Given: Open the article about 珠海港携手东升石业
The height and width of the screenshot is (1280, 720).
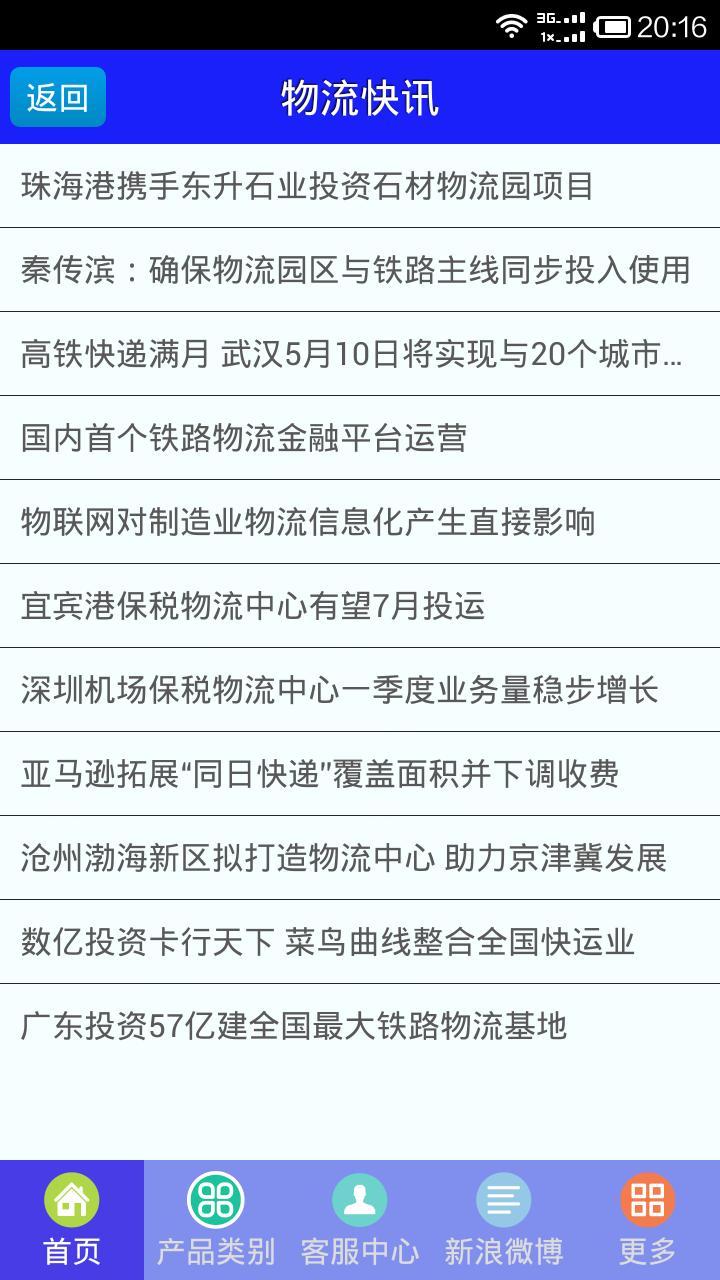Looking at the screenshot, I should tap(360, 186).
